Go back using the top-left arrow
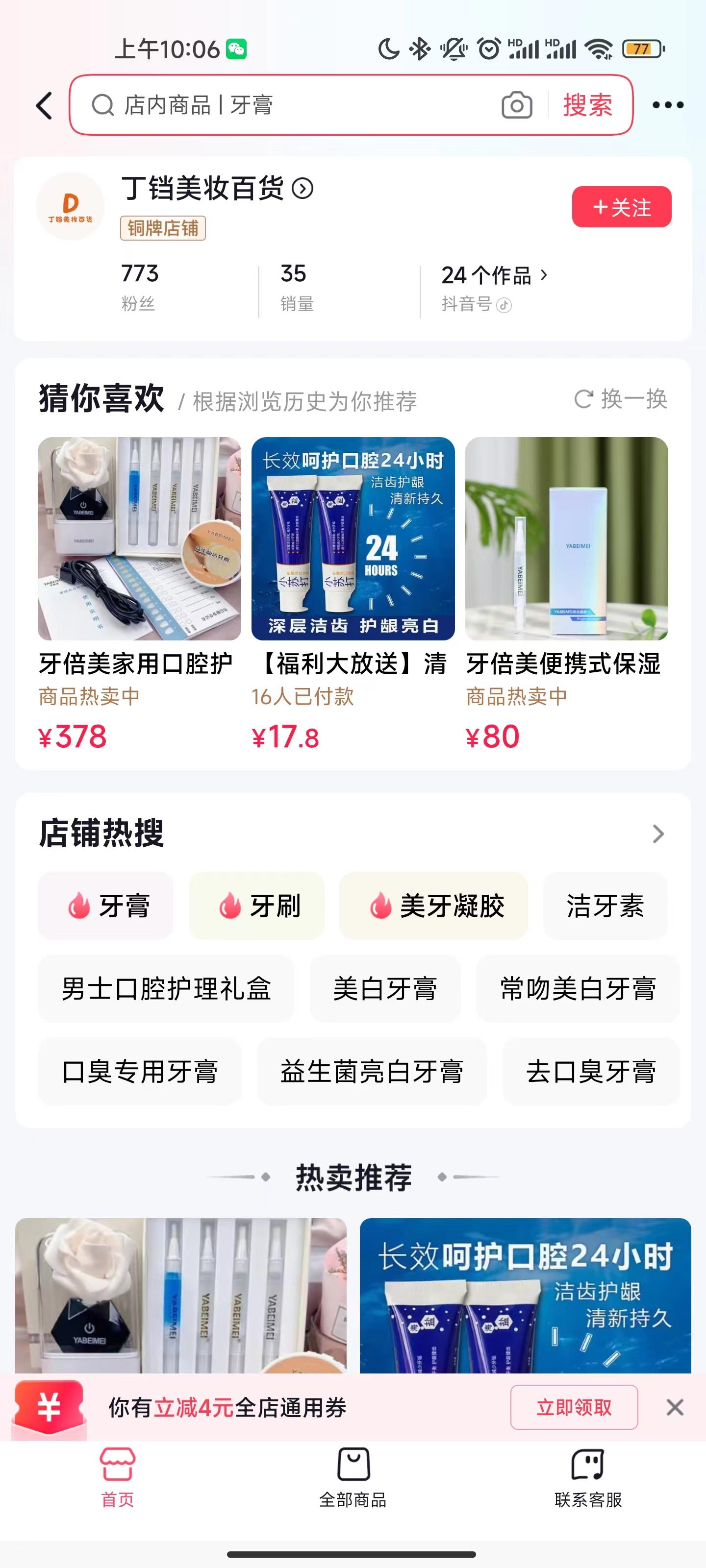 pos(45,105)
